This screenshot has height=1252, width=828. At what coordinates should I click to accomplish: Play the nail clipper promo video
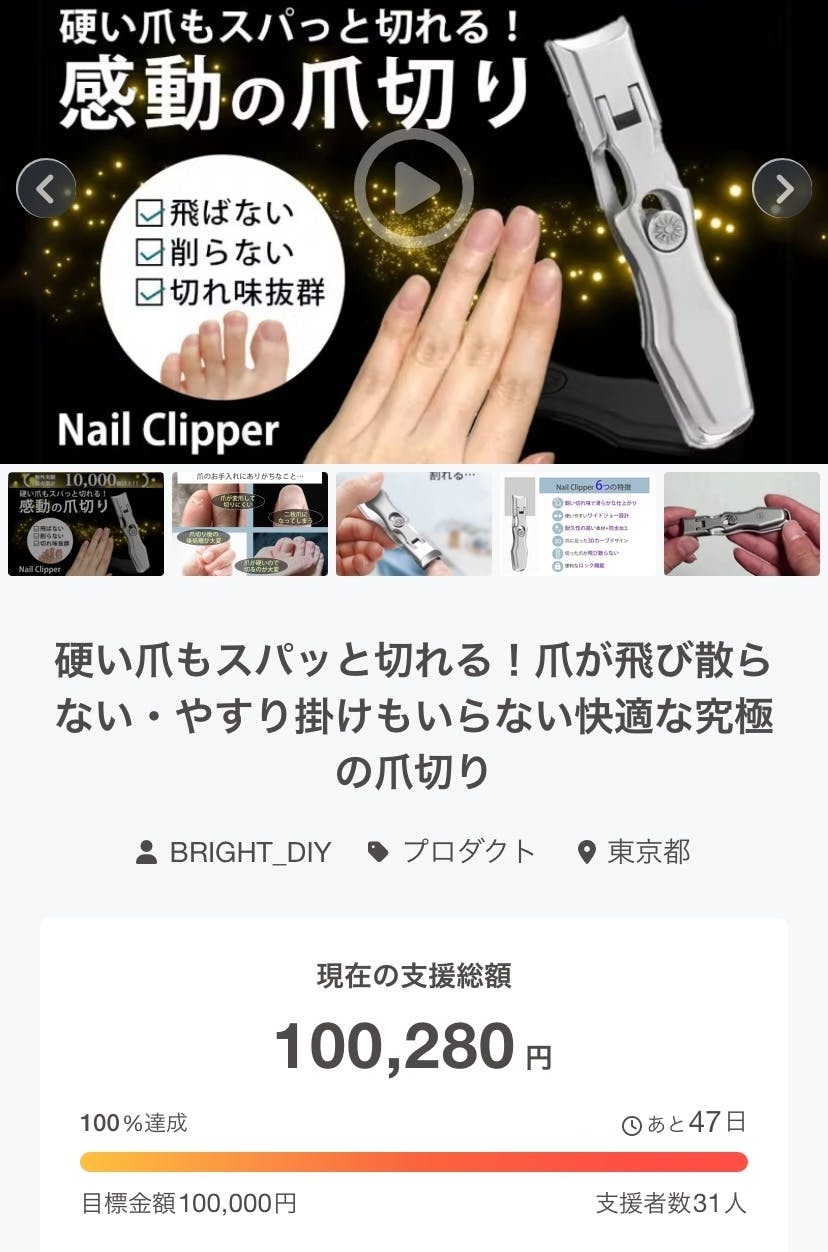coord(413,189)
